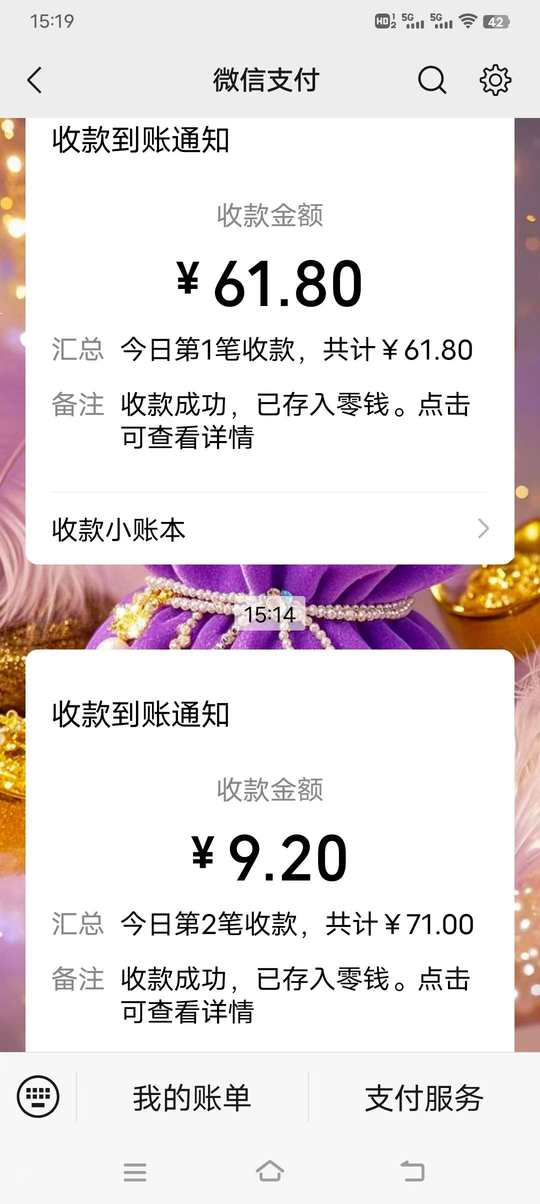View details of the ¥9.20 payment card
The height and width of the screenshot is (1204, 540).
(270, 850)
